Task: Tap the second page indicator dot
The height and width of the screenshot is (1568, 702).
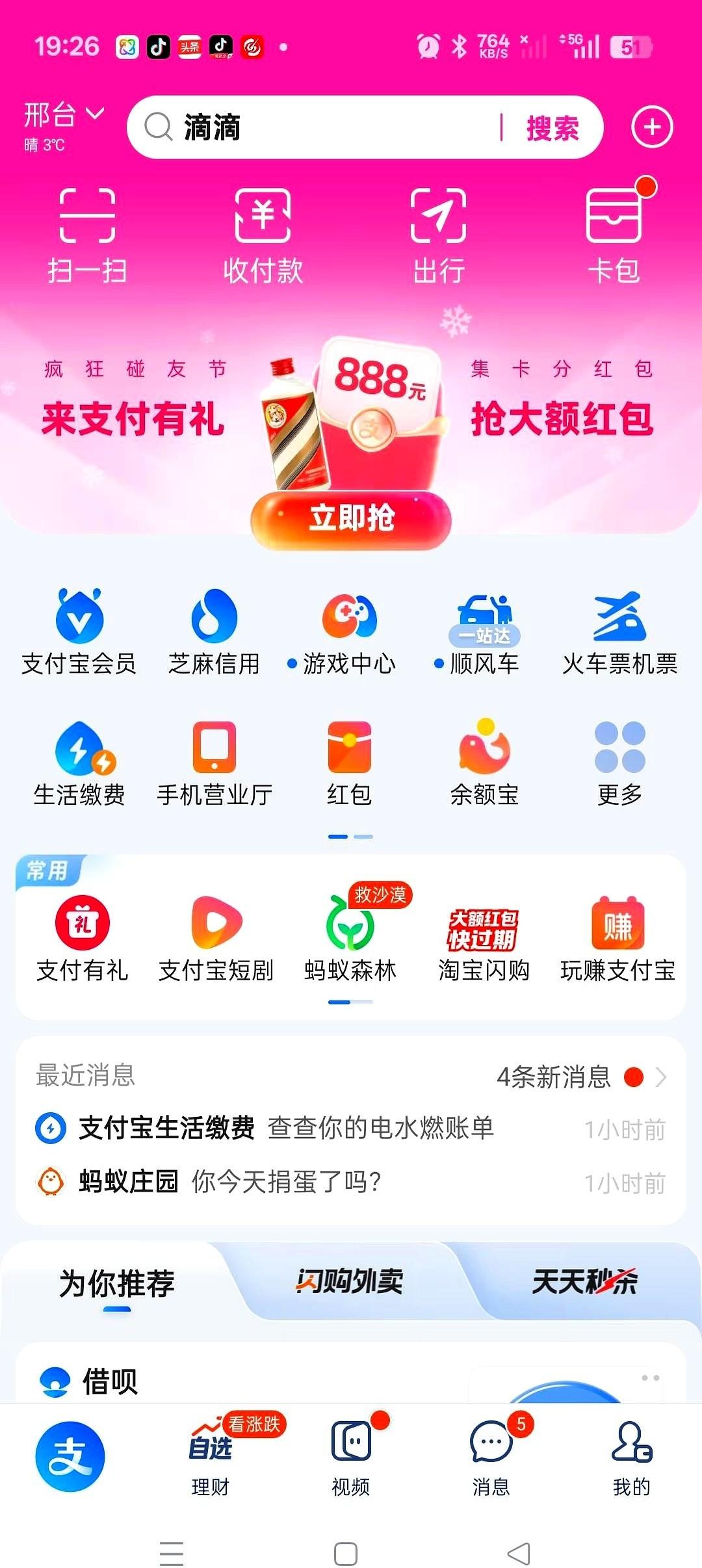Action: point(363,837)
